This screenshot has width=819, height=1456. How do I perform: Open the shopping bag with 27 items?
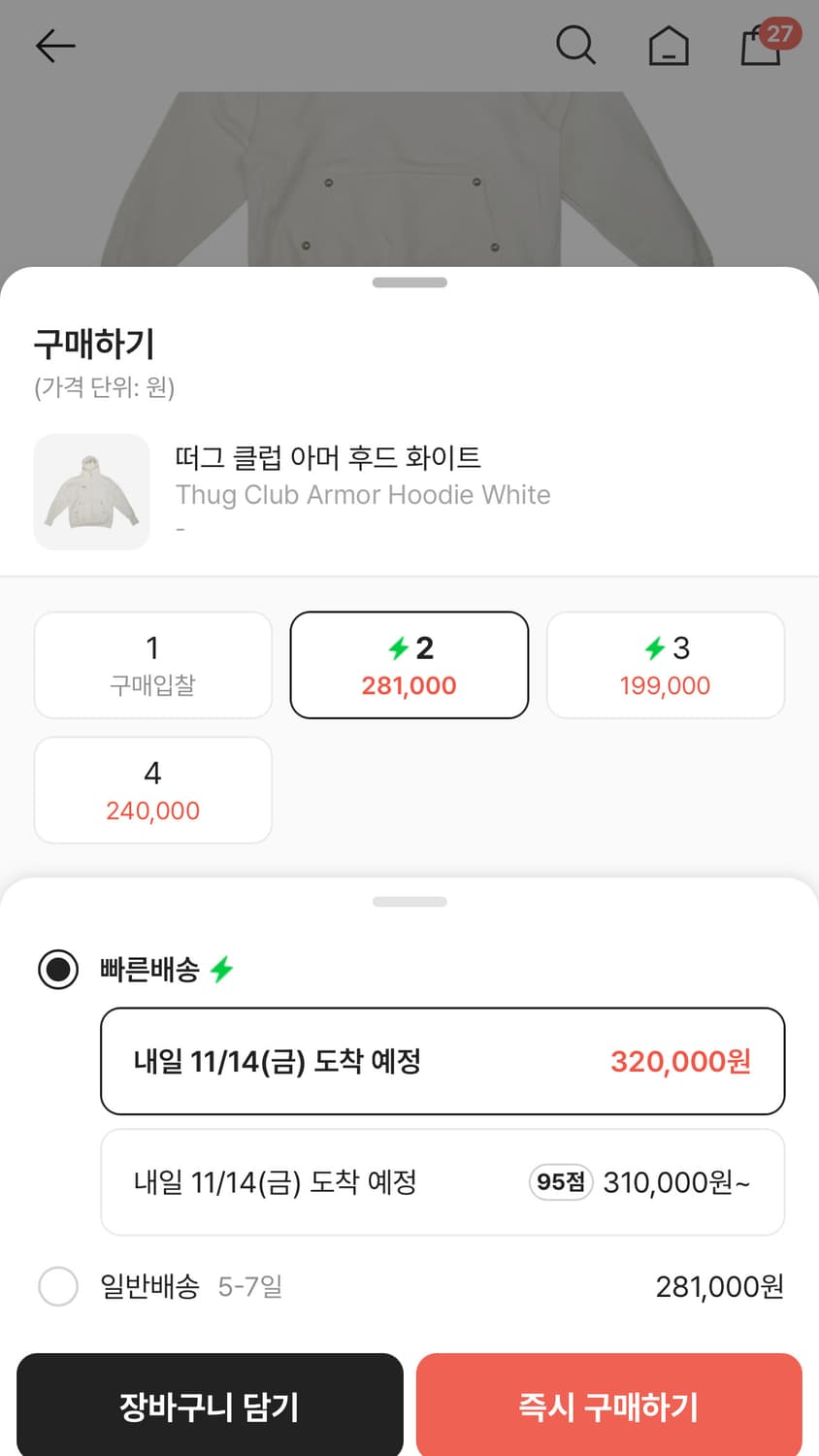(x=762, y=47)
